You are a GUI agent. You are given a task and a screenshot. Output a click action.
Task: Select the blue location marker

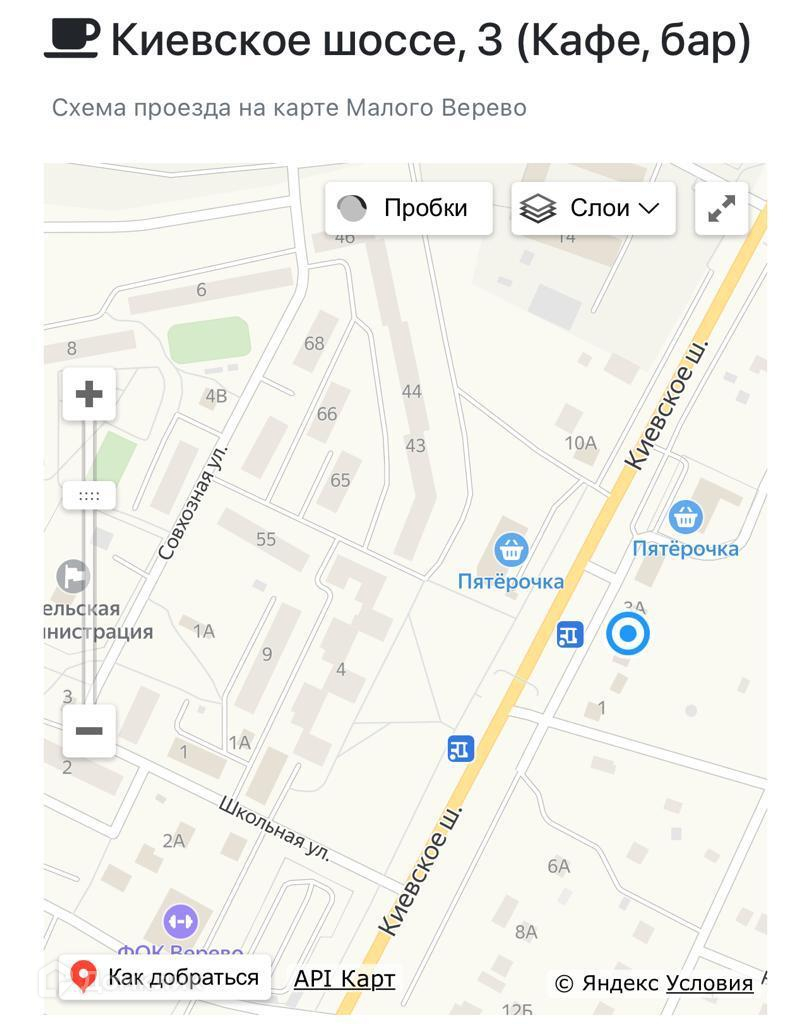tap(628, 633)
